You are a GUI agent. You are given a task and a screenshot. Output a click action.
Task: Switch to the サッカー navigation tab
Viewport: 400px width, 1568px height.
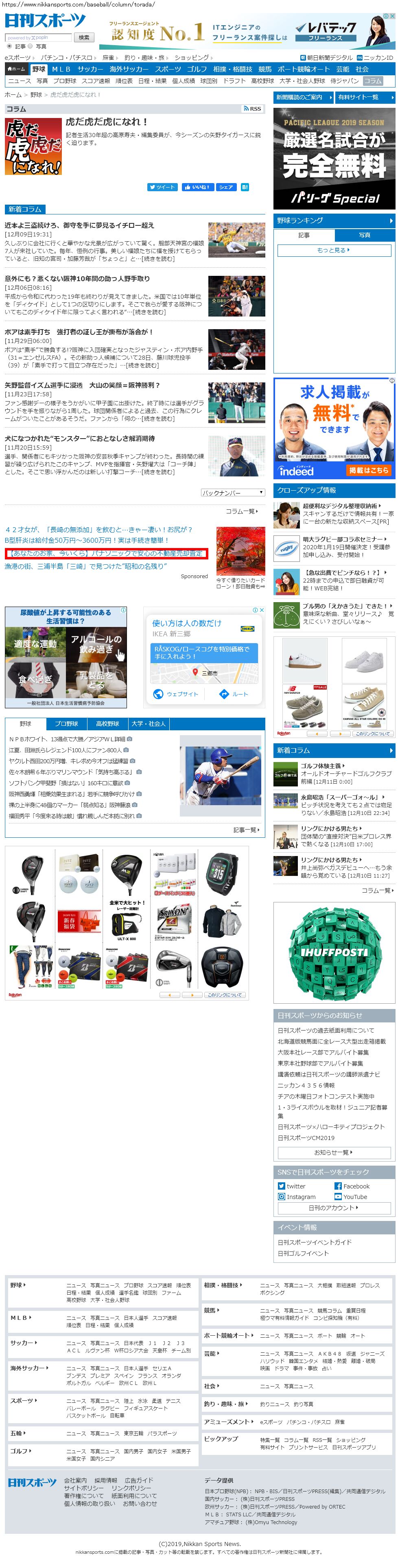(90, 69)
